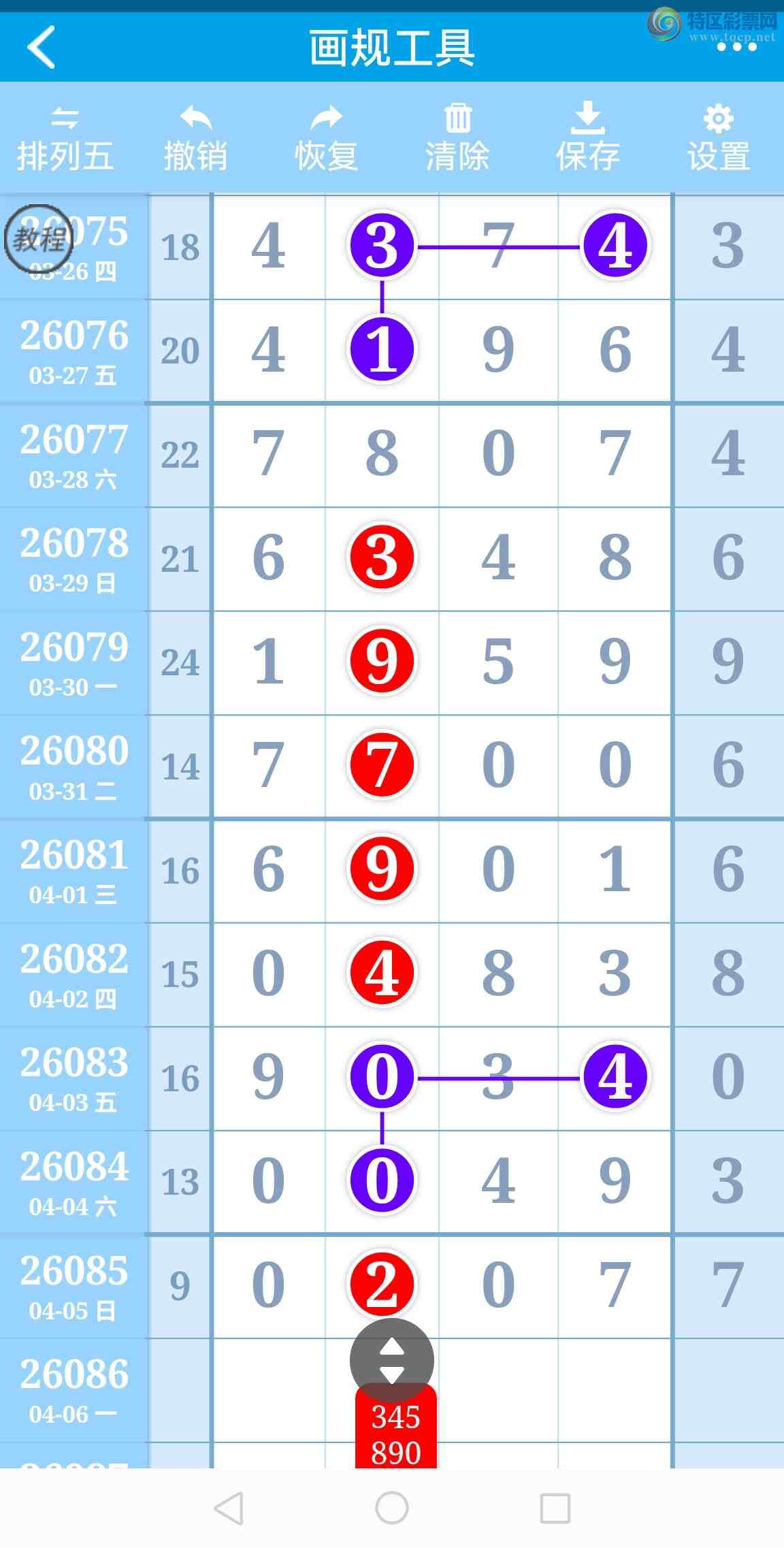Viewport: 784px width, 1548px height.
Task: Open 设置 settings
Action: (718, 139)
